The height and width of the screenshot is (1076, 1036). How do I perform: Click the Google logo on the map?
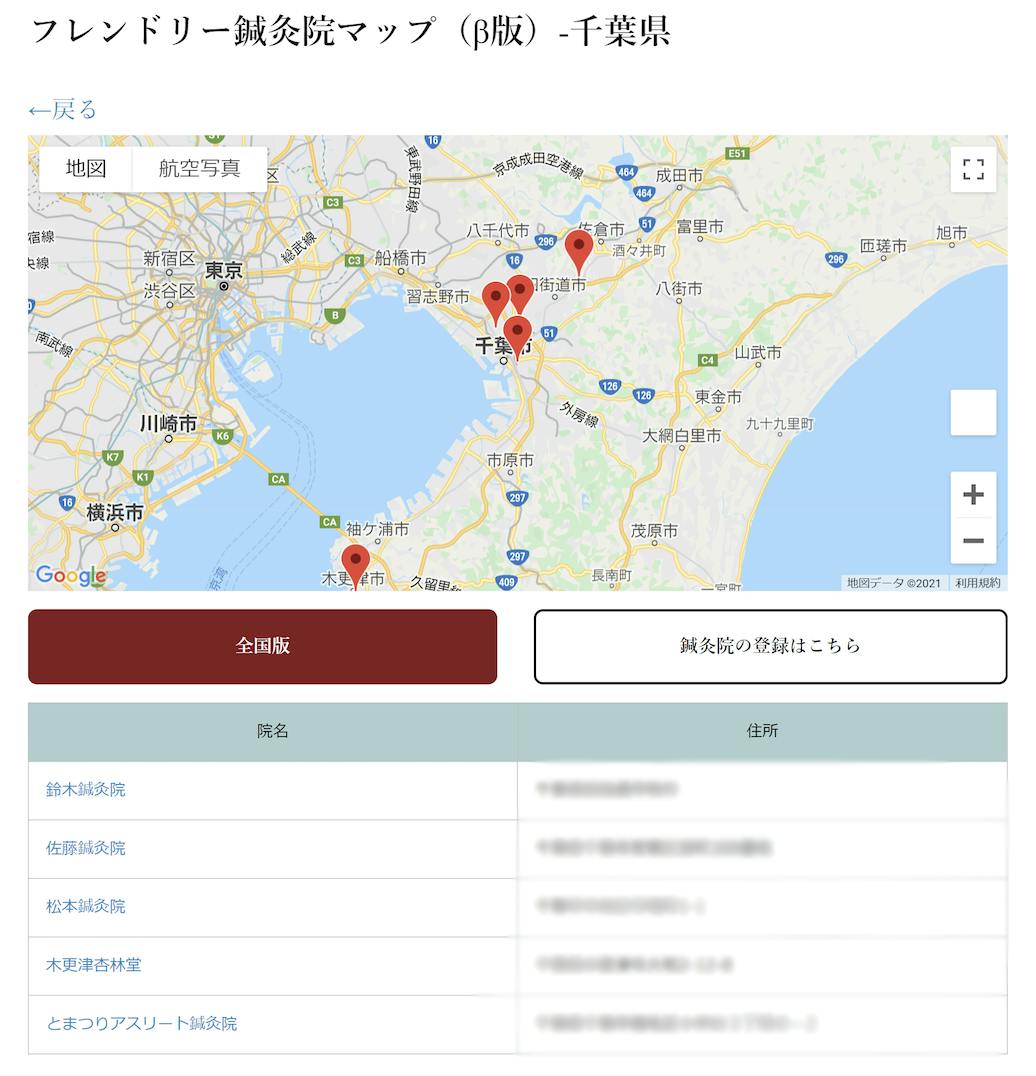pos(70,575)
